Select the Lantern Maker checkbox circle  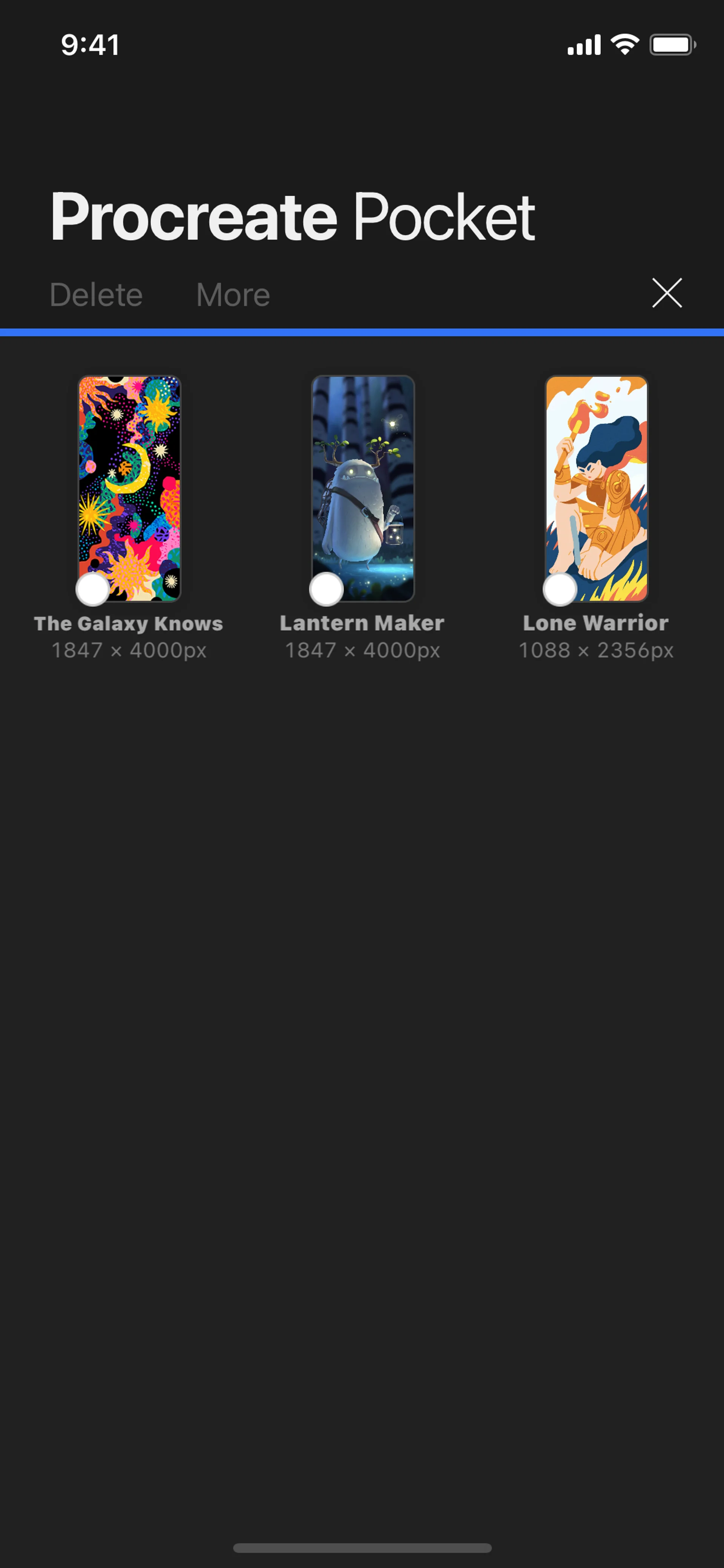tap(326, 589)
